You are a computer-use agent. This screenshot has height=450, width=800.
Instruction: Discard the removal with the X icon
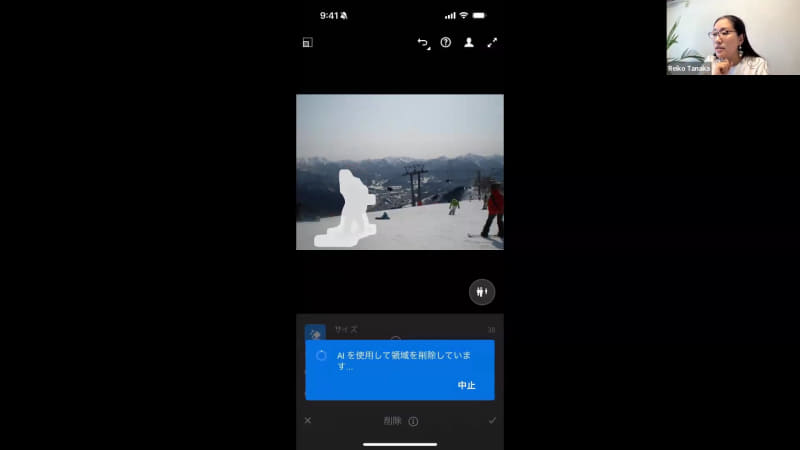point(308,421)
